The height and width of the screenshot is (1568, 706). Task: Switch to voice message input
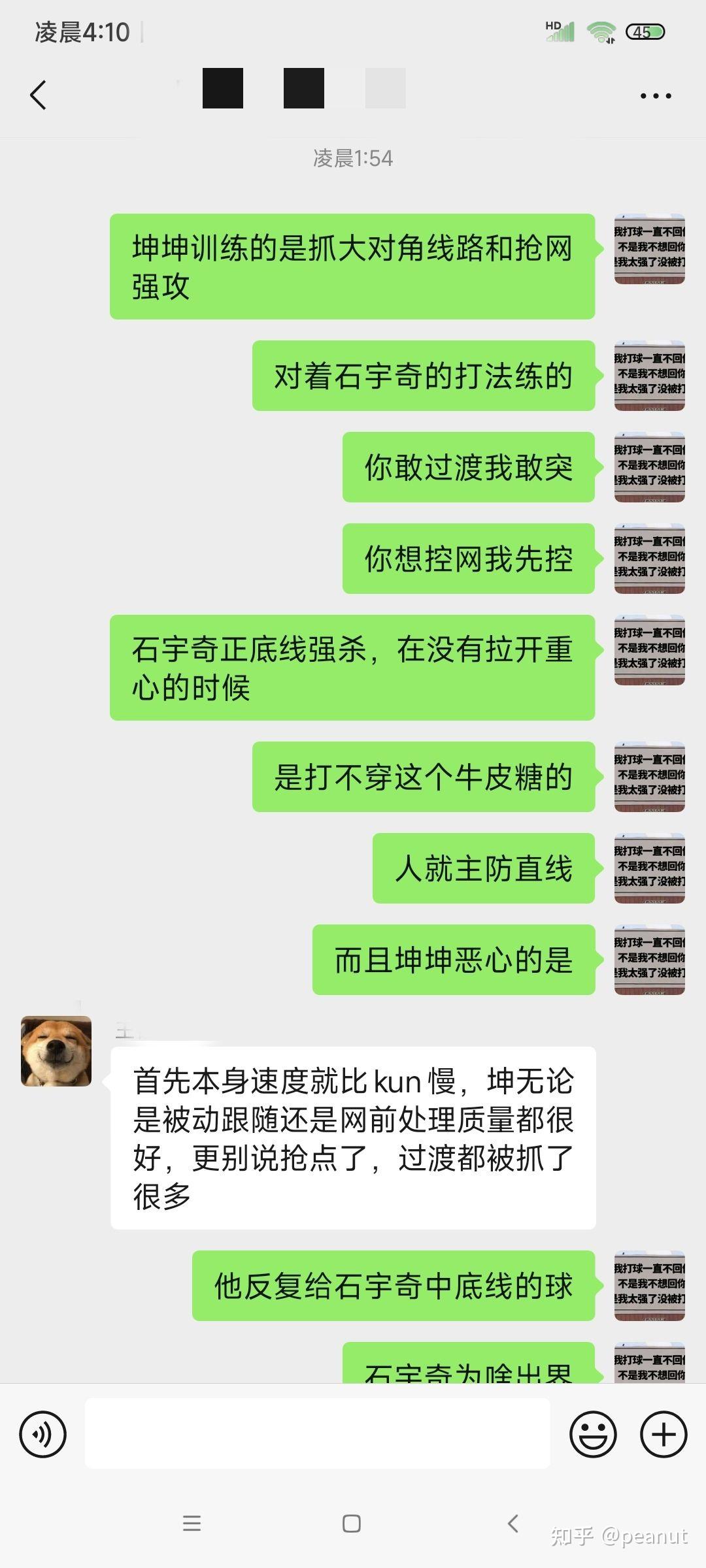[x=43, y=1435]
